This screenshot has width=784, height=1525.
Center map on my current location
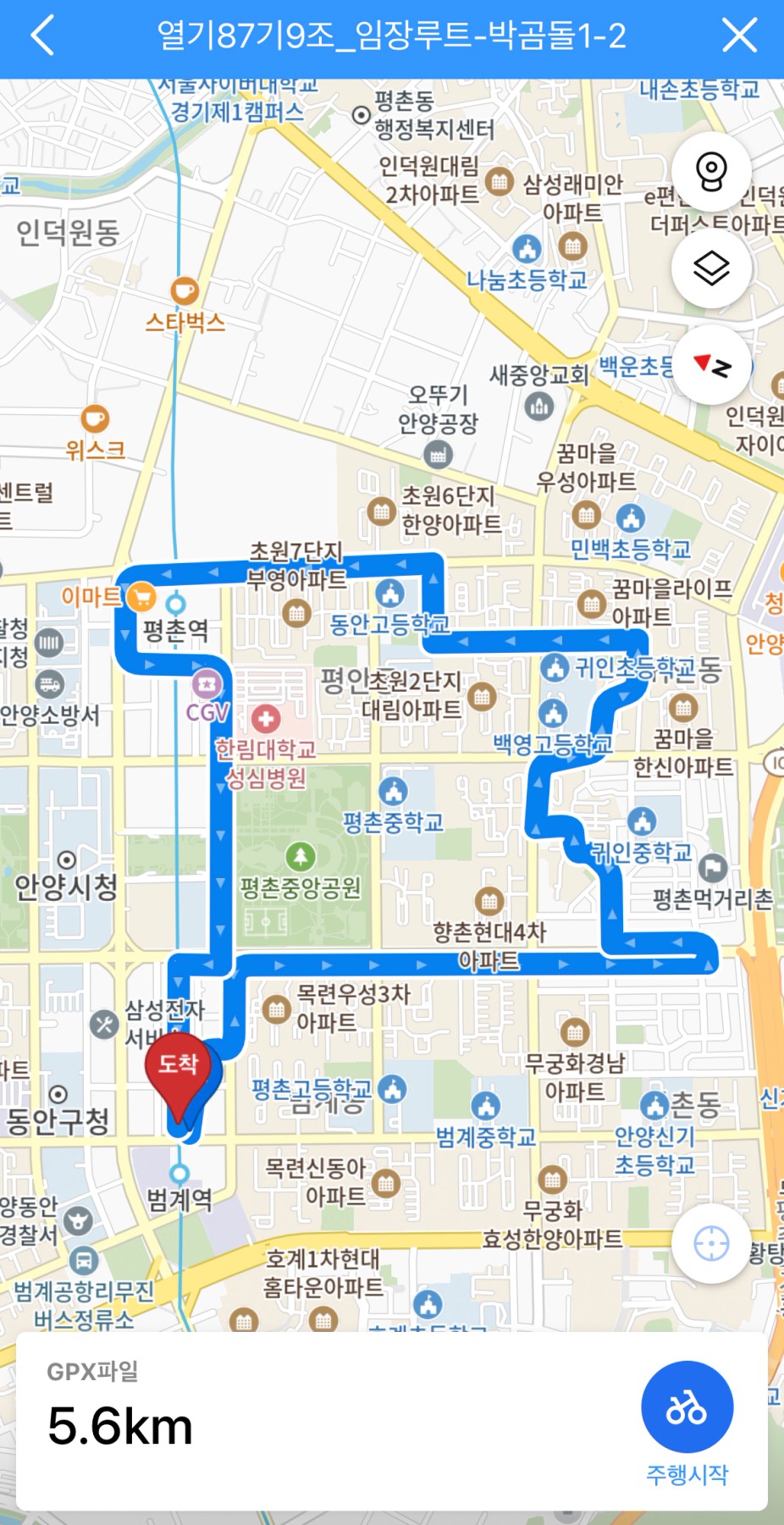(x=711, y=1243)
